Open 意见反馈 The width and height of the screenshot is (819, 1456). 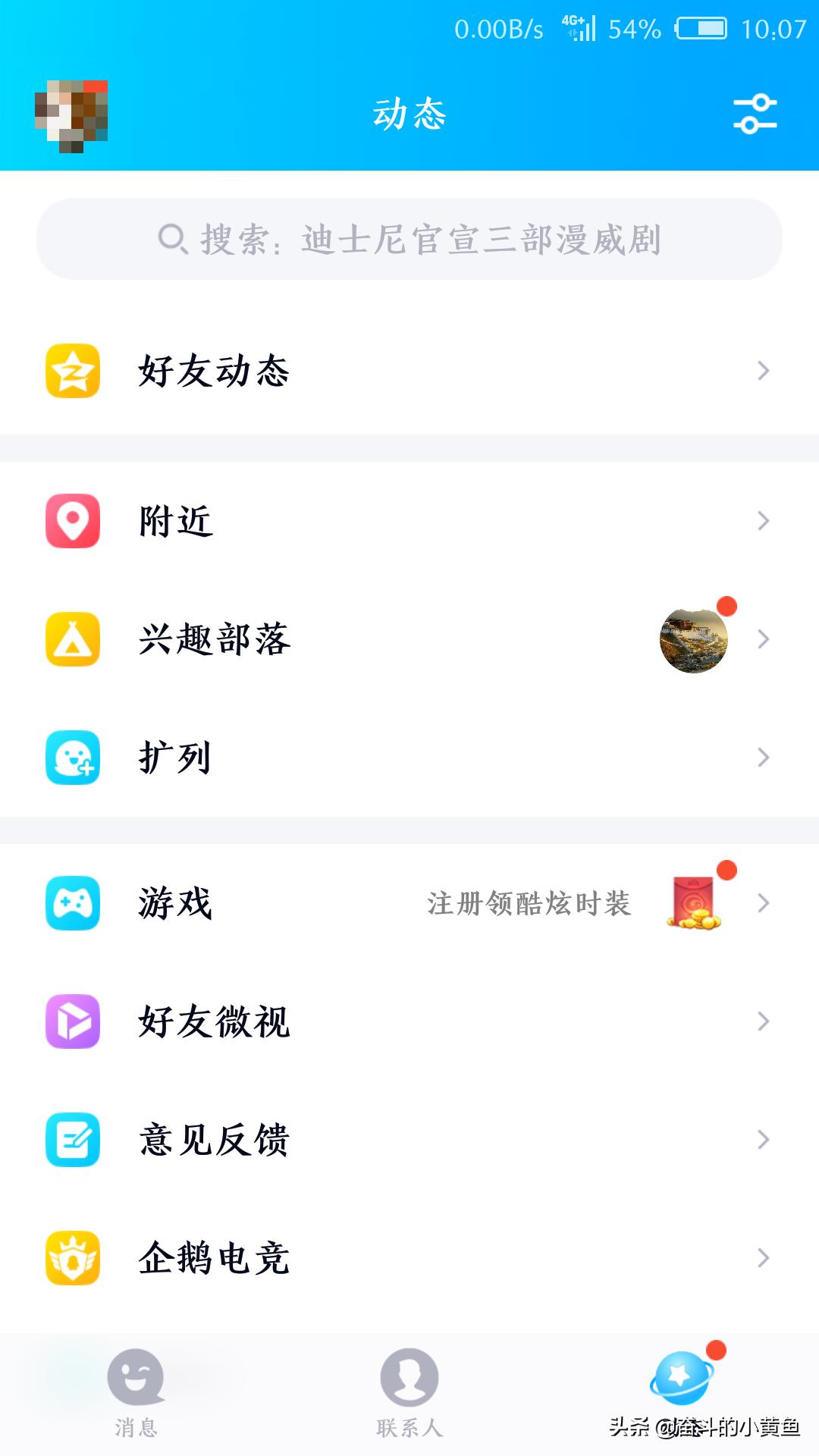(409, 1140)
